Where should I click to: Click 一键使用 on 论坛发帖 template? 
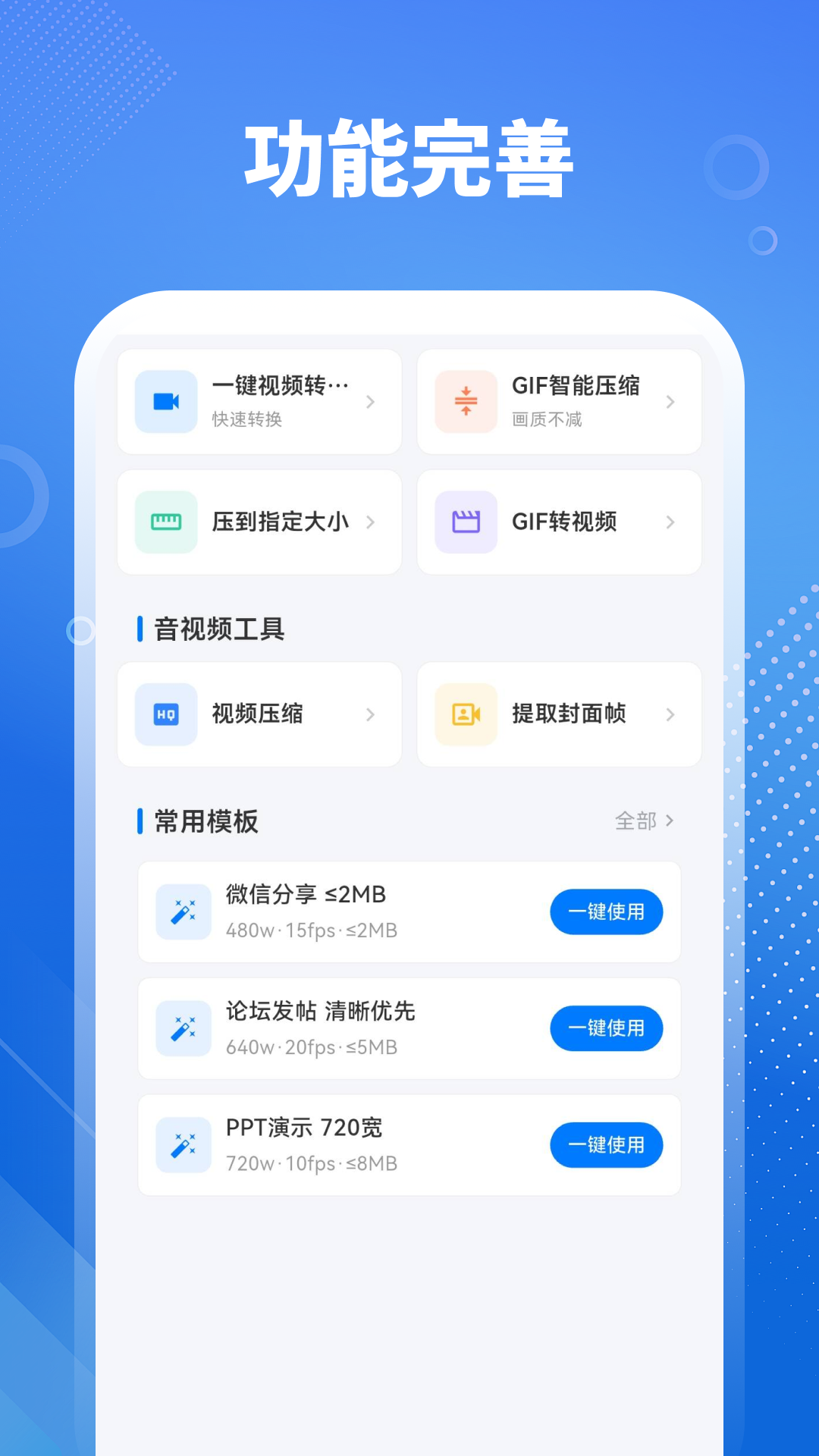(606, 1028)
